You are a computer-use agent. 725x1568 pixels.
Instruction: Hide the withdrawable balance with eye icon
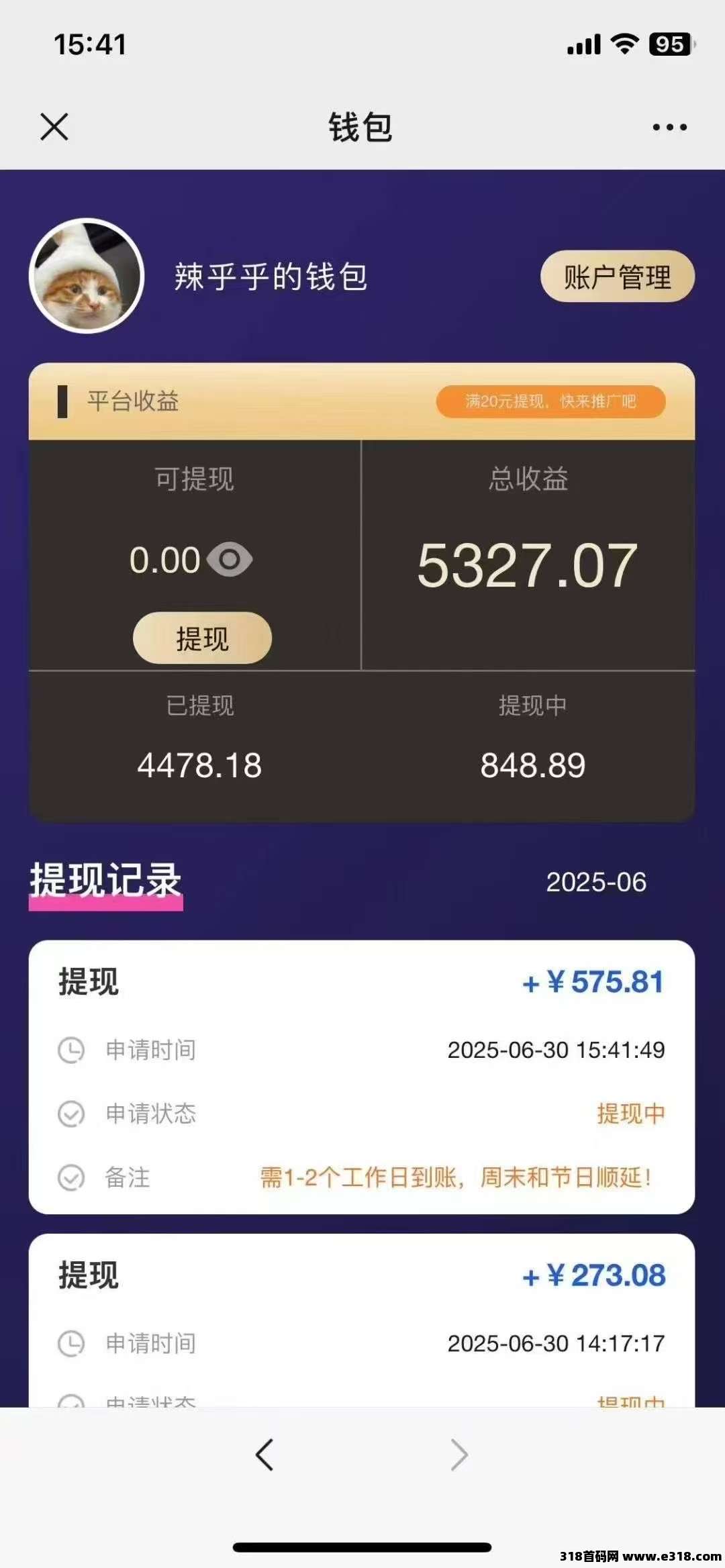(x=230, y=560)
